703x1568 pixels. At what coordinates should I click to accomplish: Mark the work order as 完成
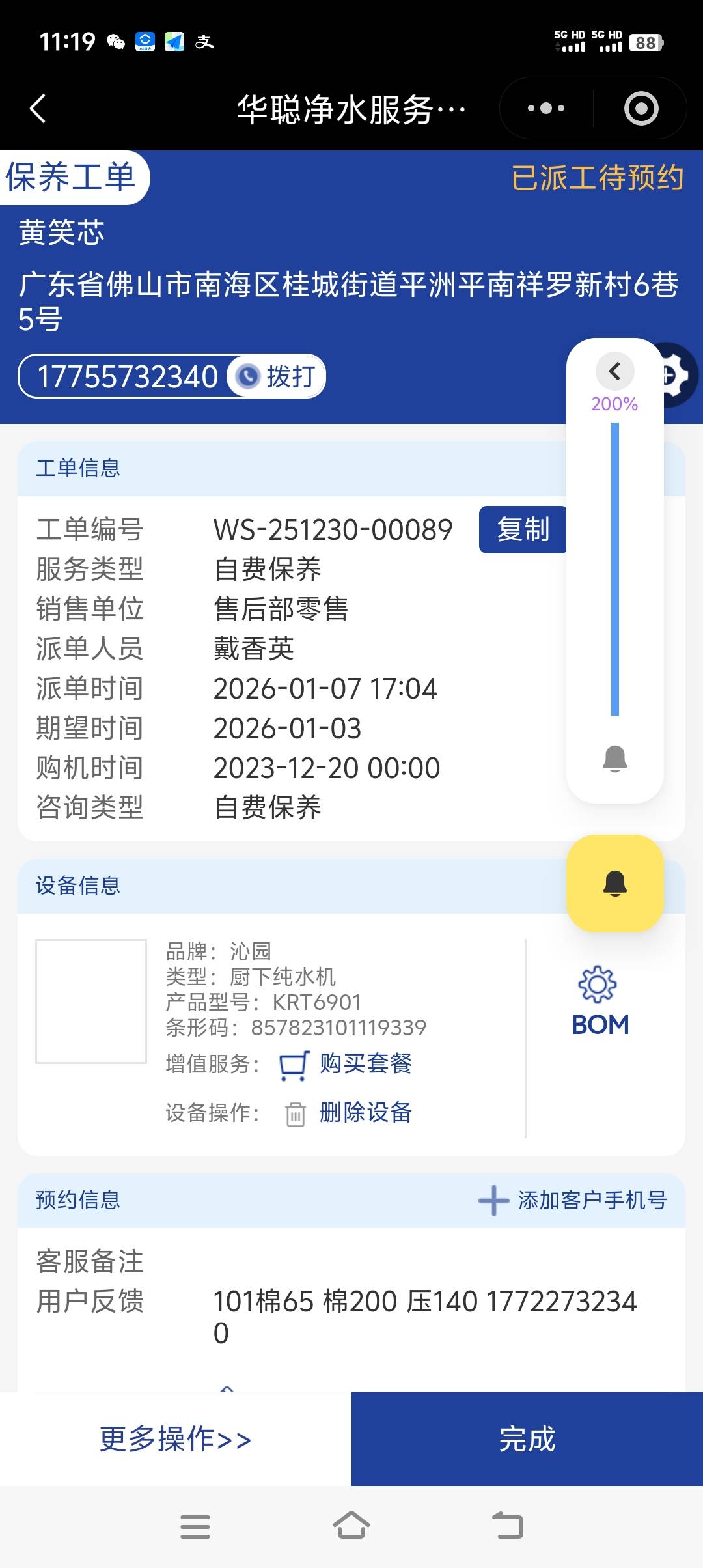[527, 1439]
